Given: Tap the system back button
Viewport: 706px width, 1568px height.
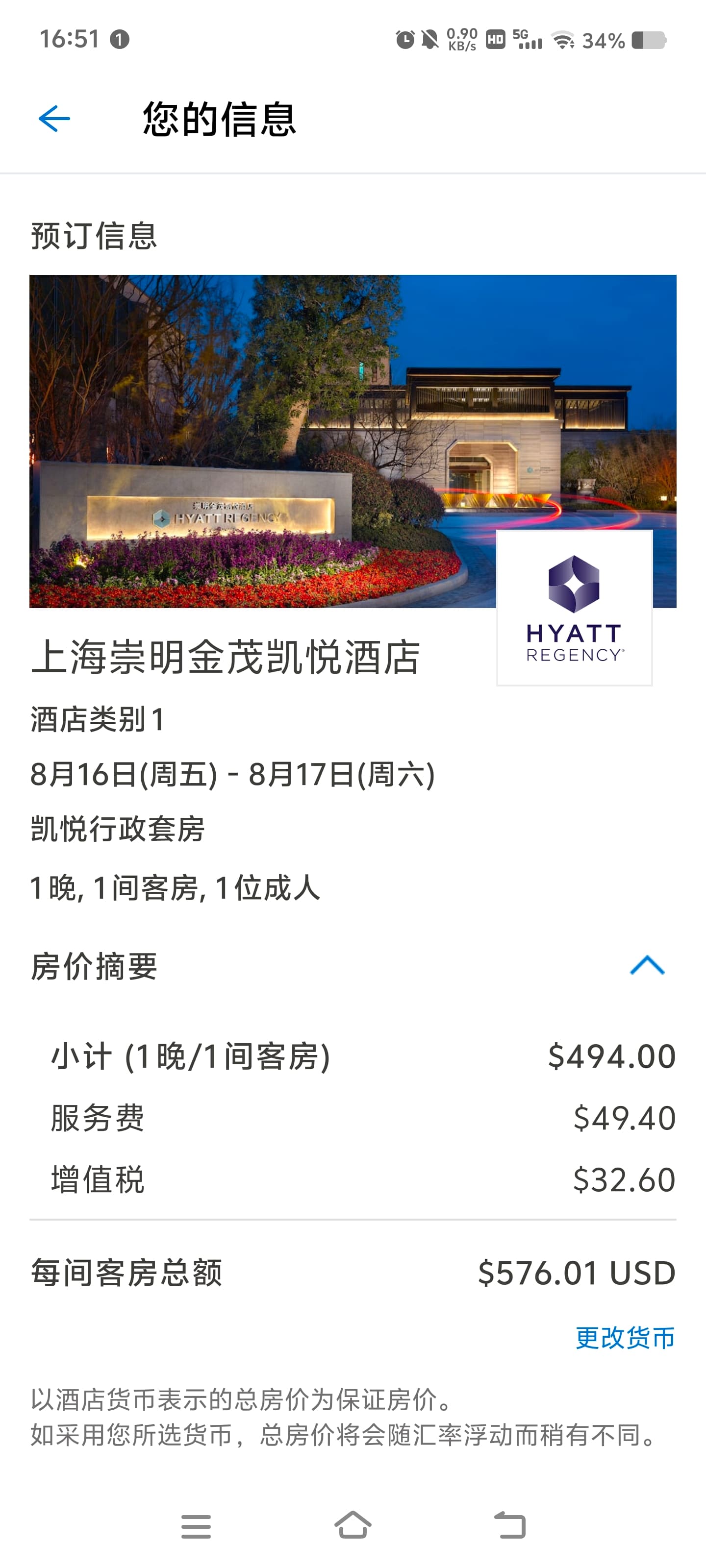Looking at the screenshot, I should point(509,1525).
